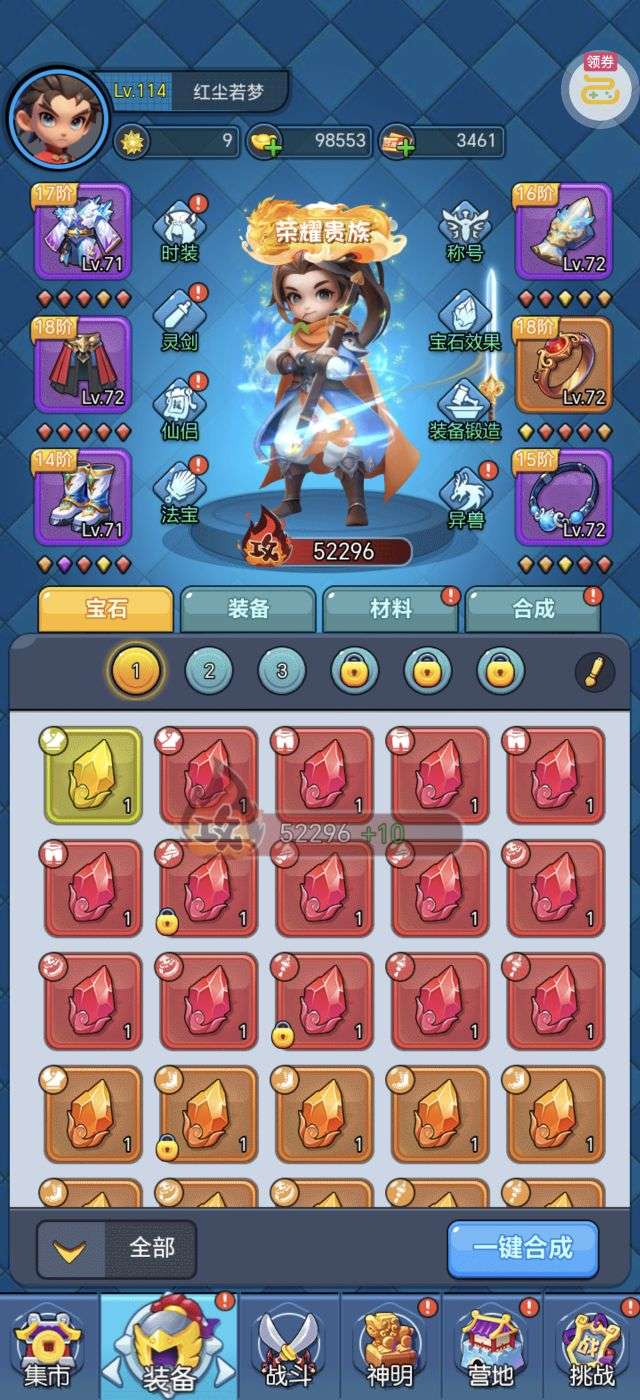Switch to the 合成 synthesis tab

point(532,608)
